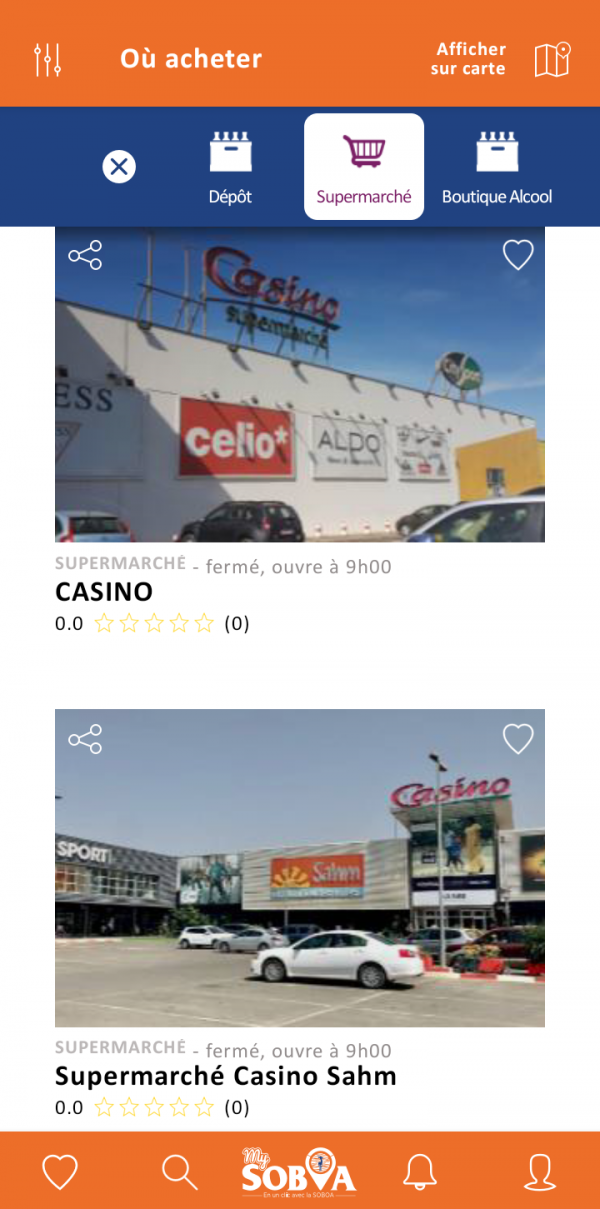
Task: Favorite Supermarché Casino Sahm
Action: point(517,739)
